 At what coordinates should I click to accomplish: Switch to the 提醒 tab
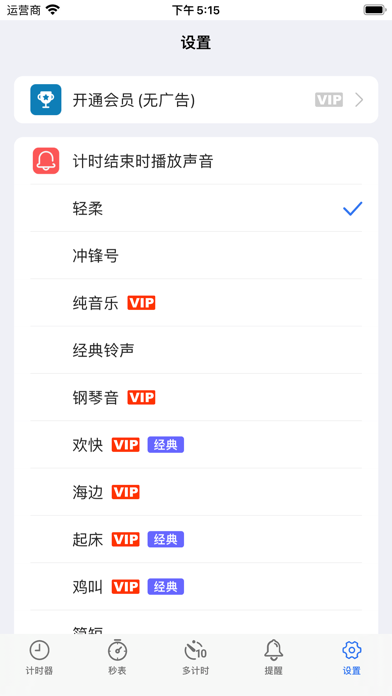click(274, 657)
